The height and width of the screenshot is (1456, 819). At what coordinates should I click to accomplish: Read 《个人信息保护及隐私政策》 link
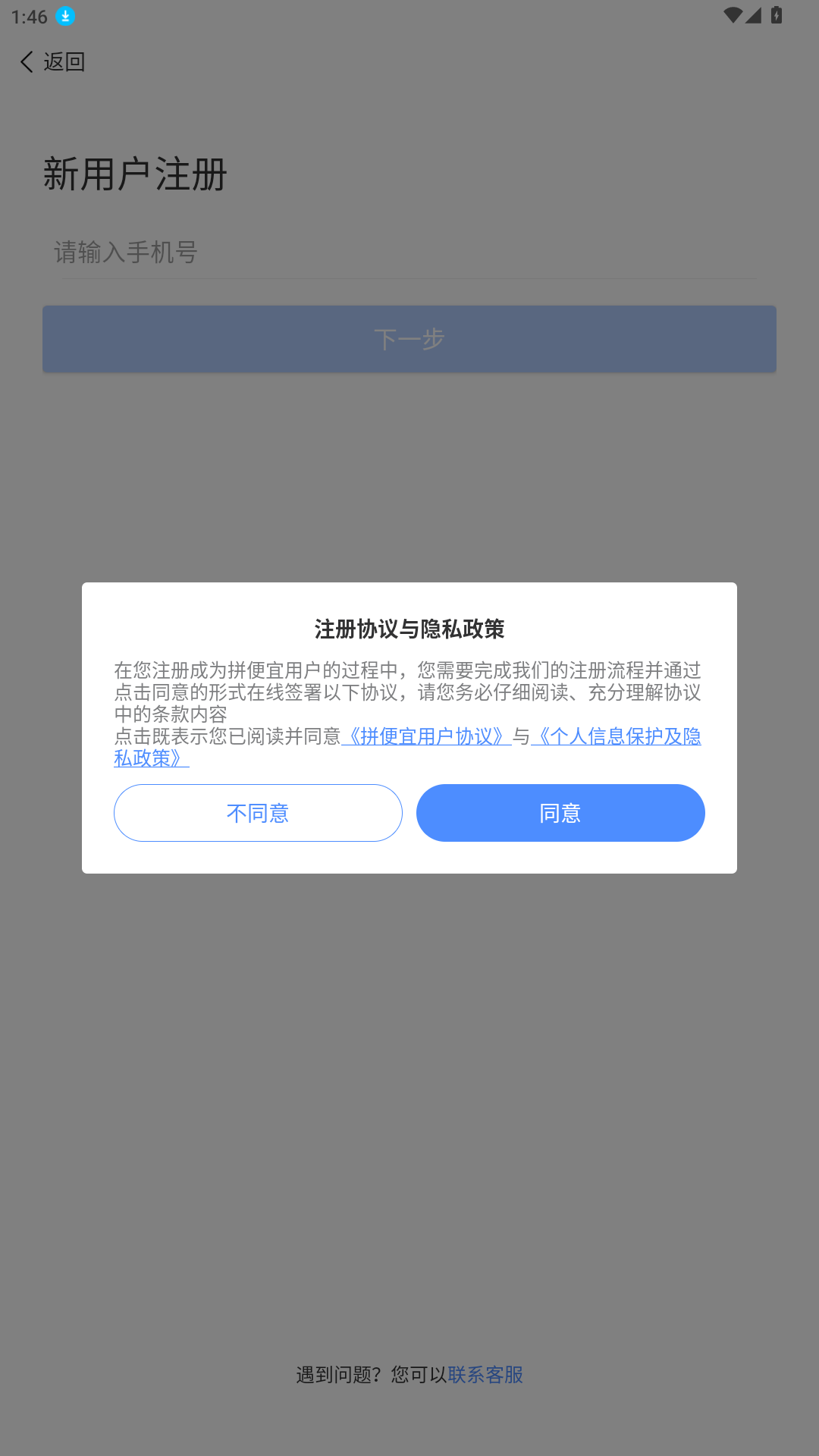pyautogui.click(x=616, y=736)
